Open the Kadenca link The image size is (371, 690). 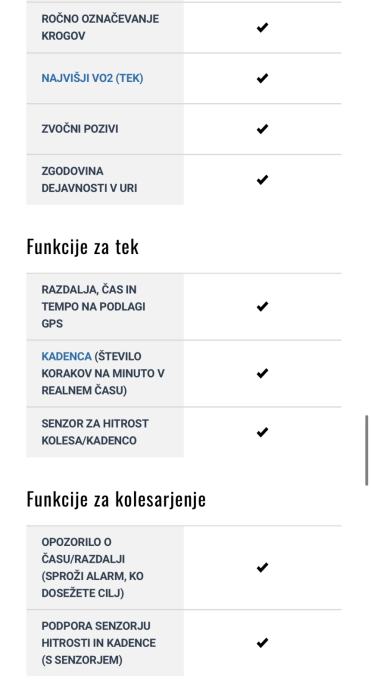pos(66,356)
